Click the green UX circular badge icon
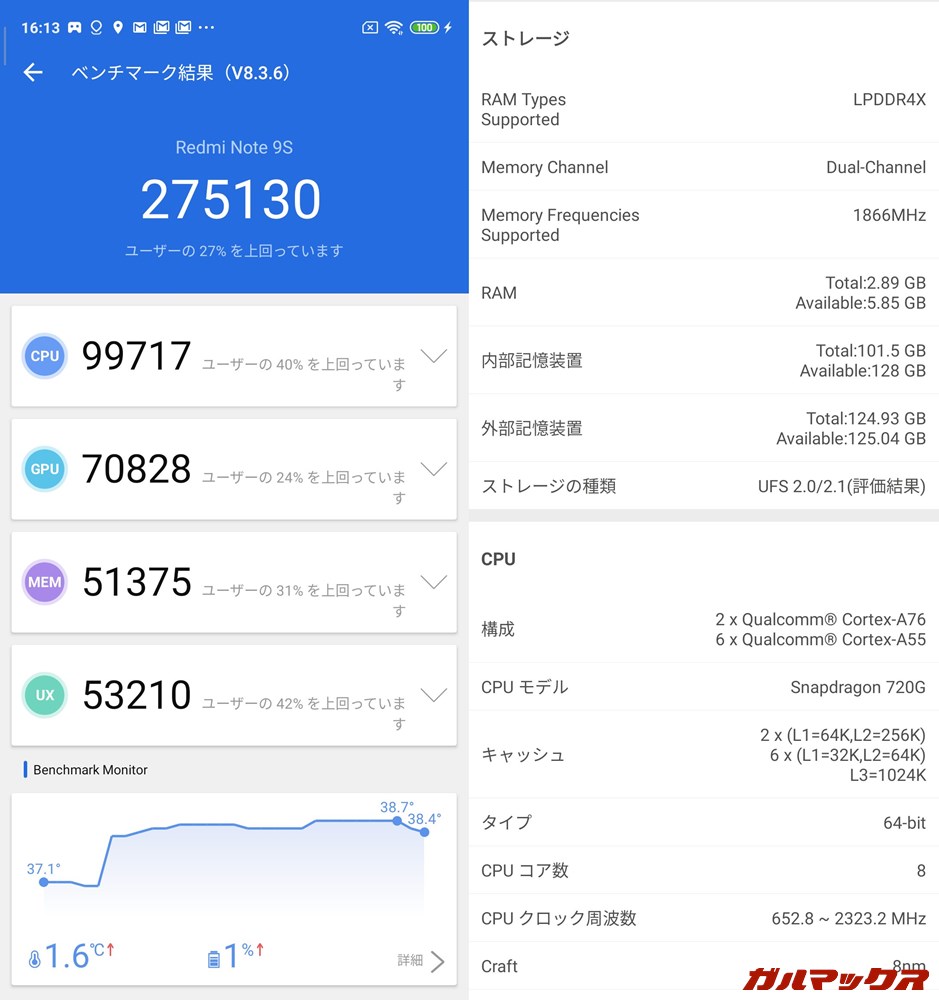 [x=44, y=695]
